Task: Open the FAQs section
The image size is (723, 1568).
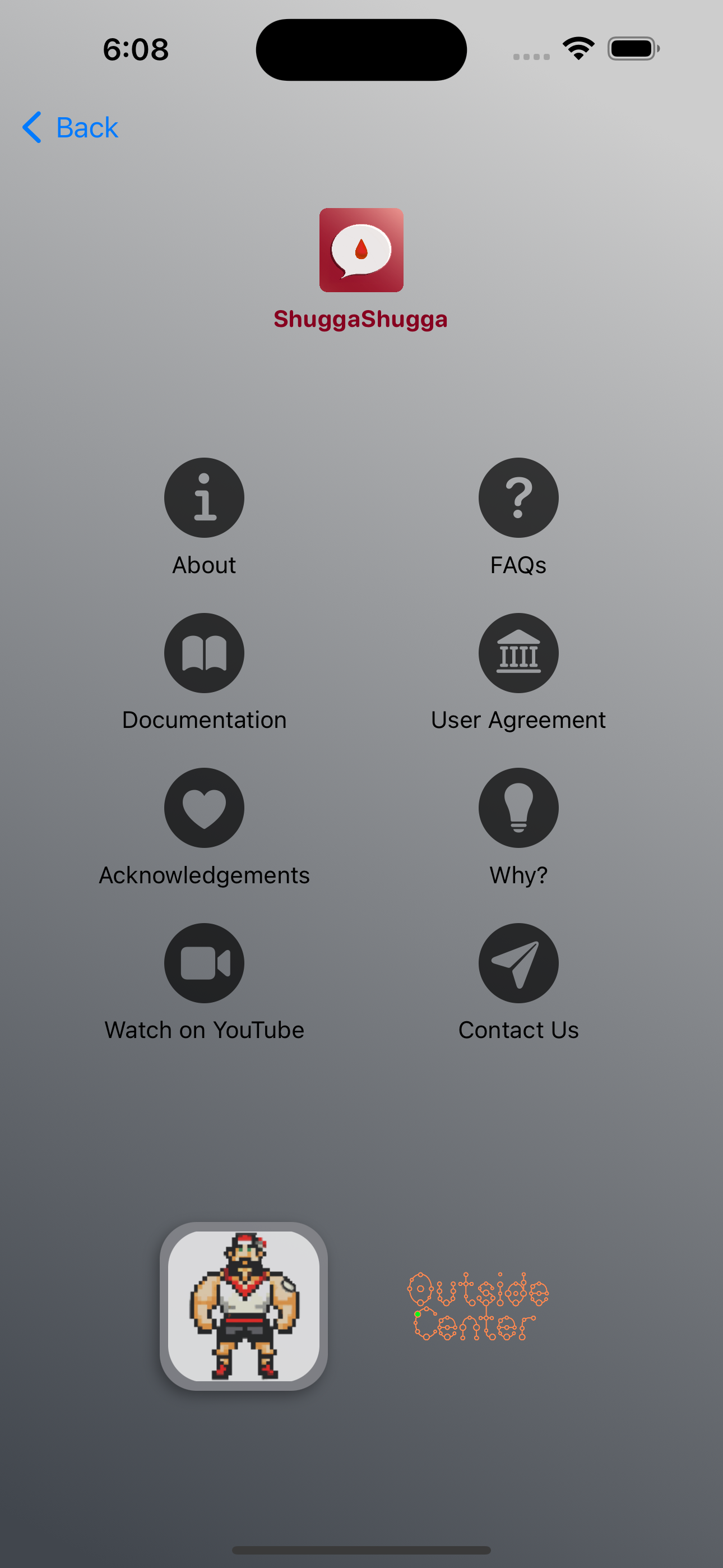Action: (518, 497)
